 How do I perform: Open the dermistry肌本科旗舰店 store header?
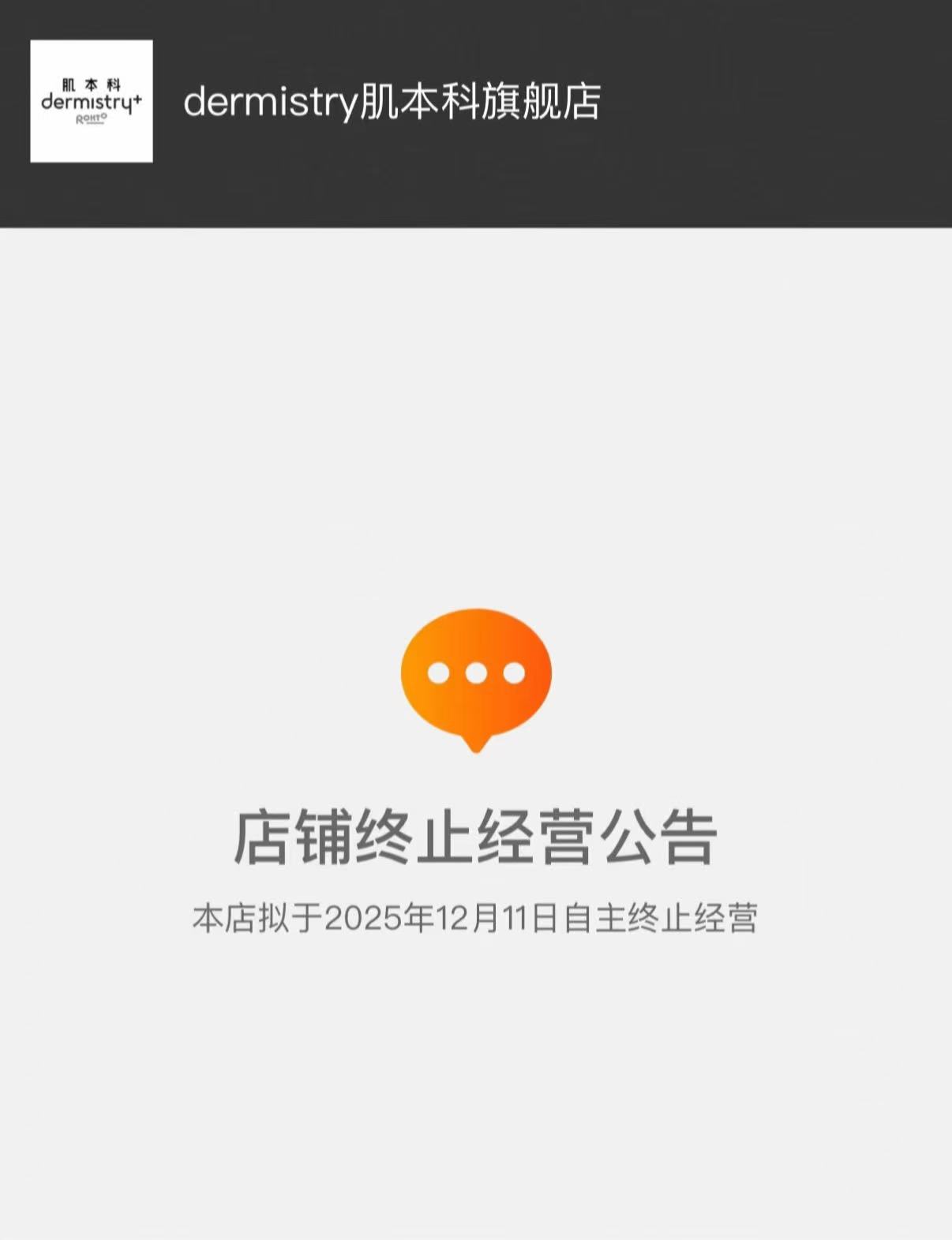392,103
